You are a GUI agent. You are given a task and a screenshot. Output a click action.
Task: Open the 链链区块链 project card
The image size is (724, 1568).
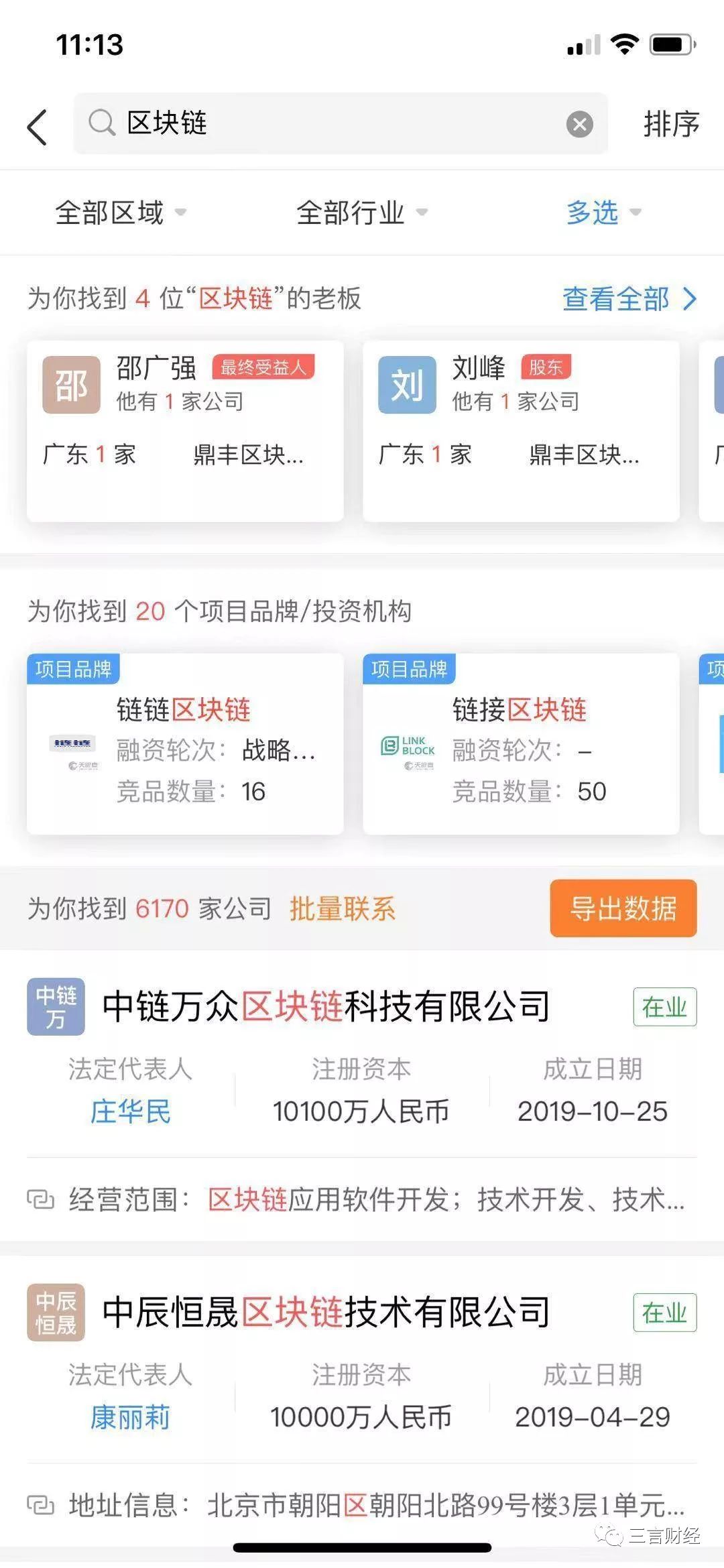185,744
